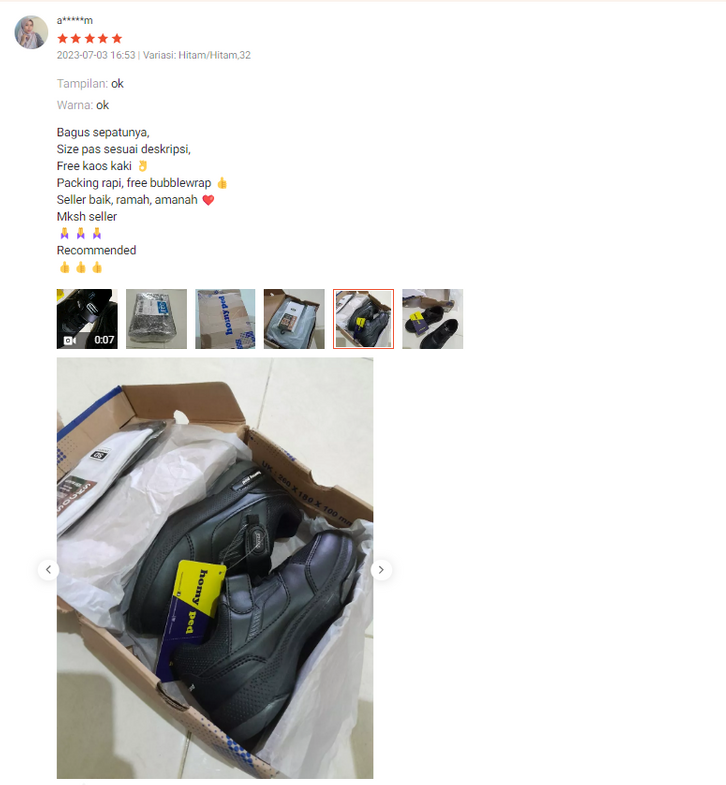Go to next review photo

(381, 569)
